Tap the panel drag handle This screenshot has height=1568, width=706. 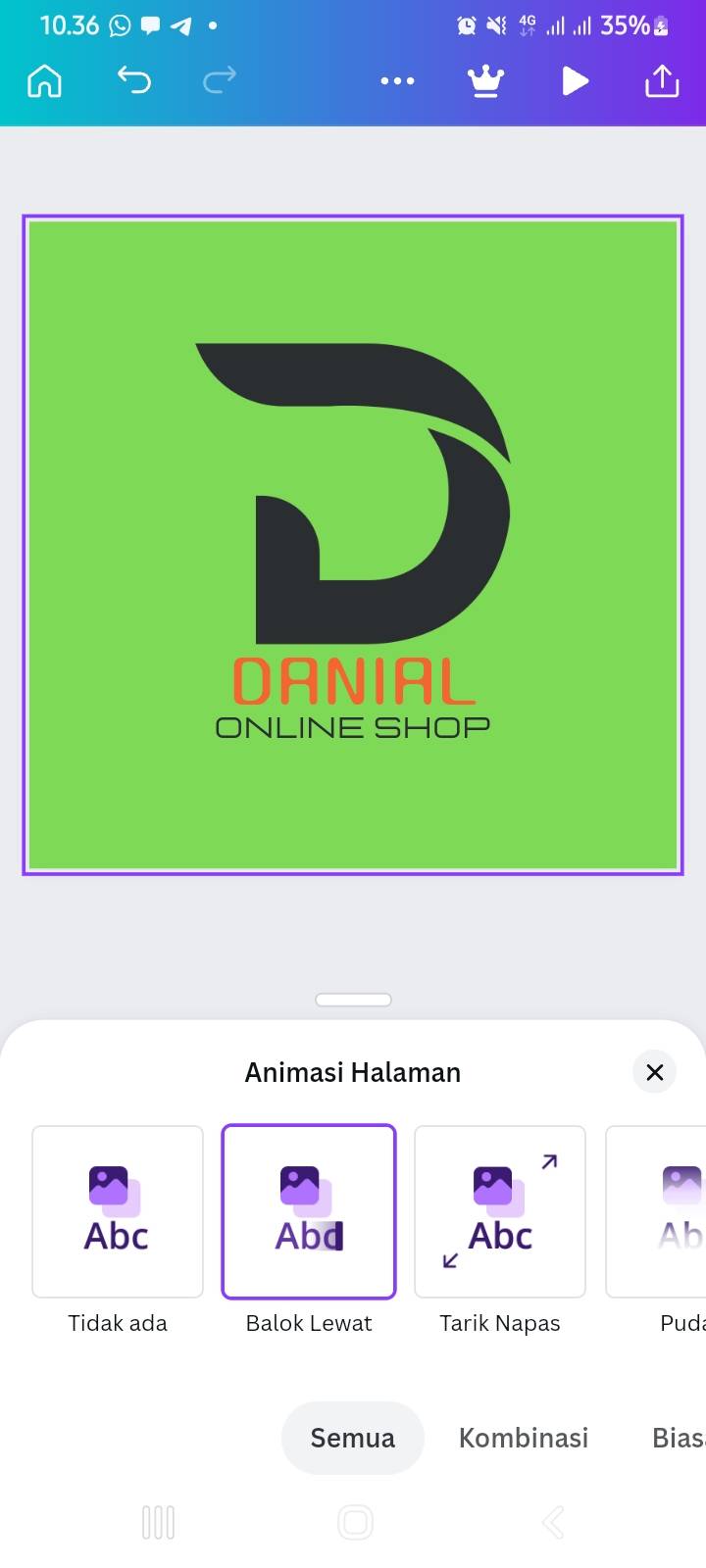tap(353, 1000)
